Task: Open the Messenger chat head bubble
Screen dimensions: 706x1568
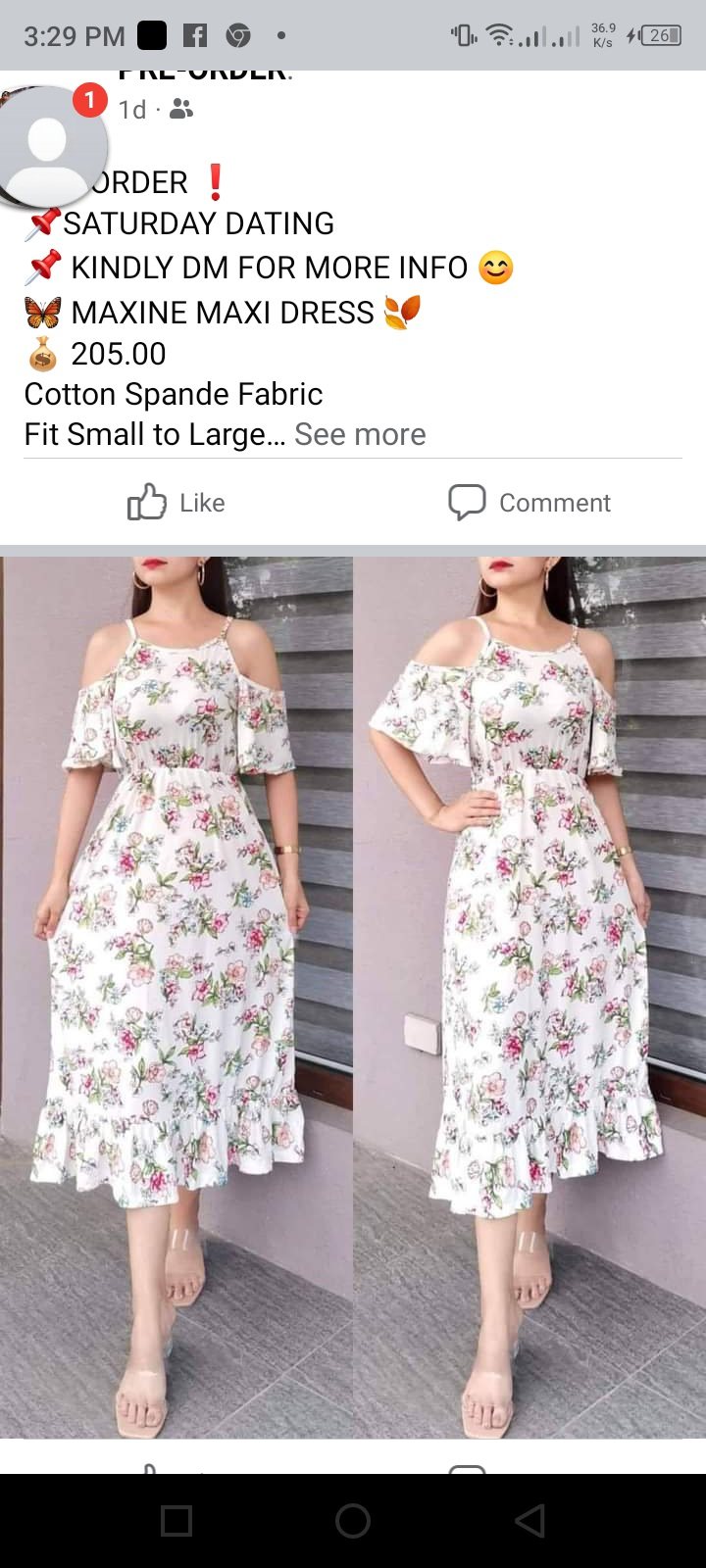Action: click(49, 147)
